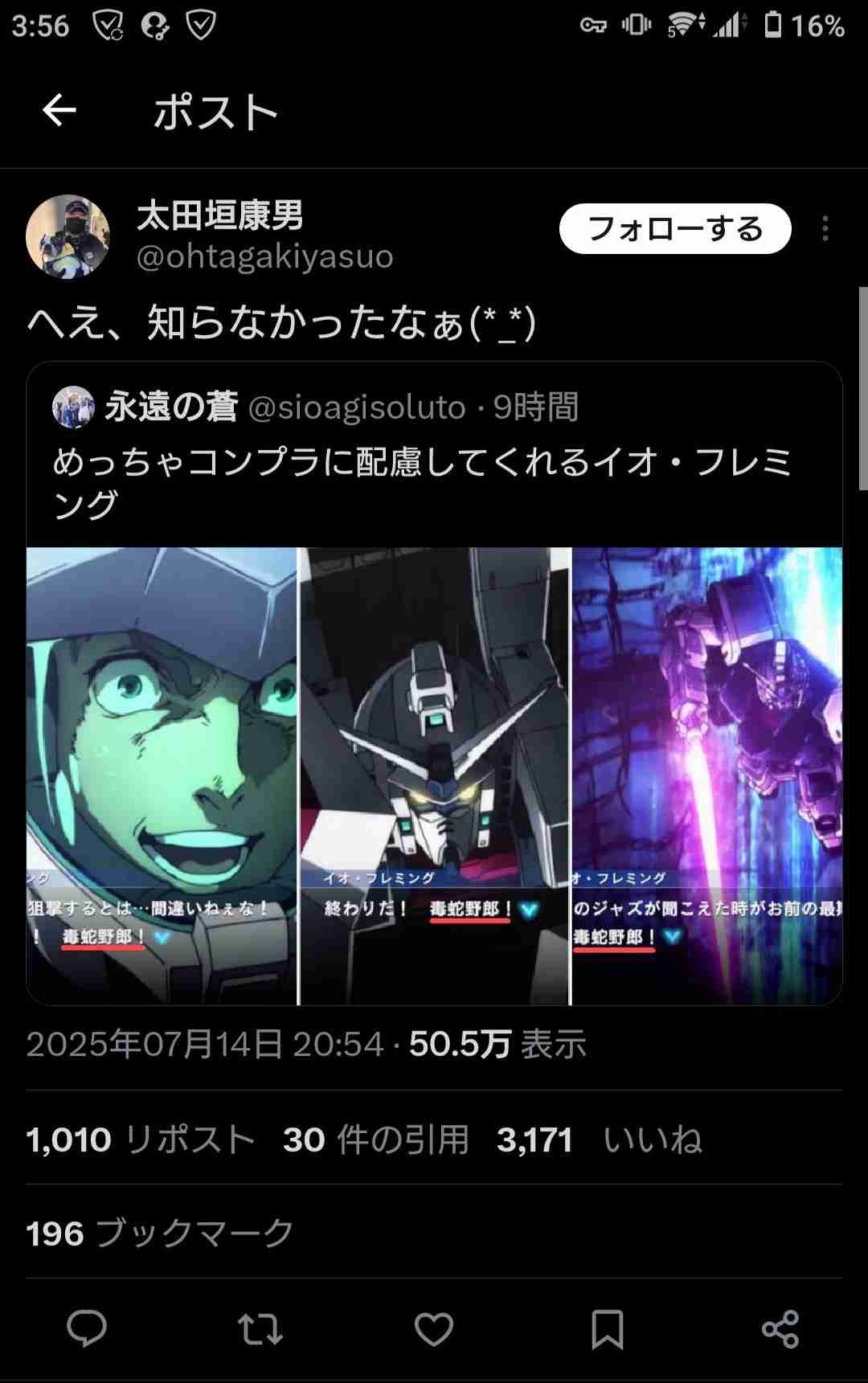
Task: View the 1,010 リポスト list
Action: pyautogui.click(x=141, y=1140)
